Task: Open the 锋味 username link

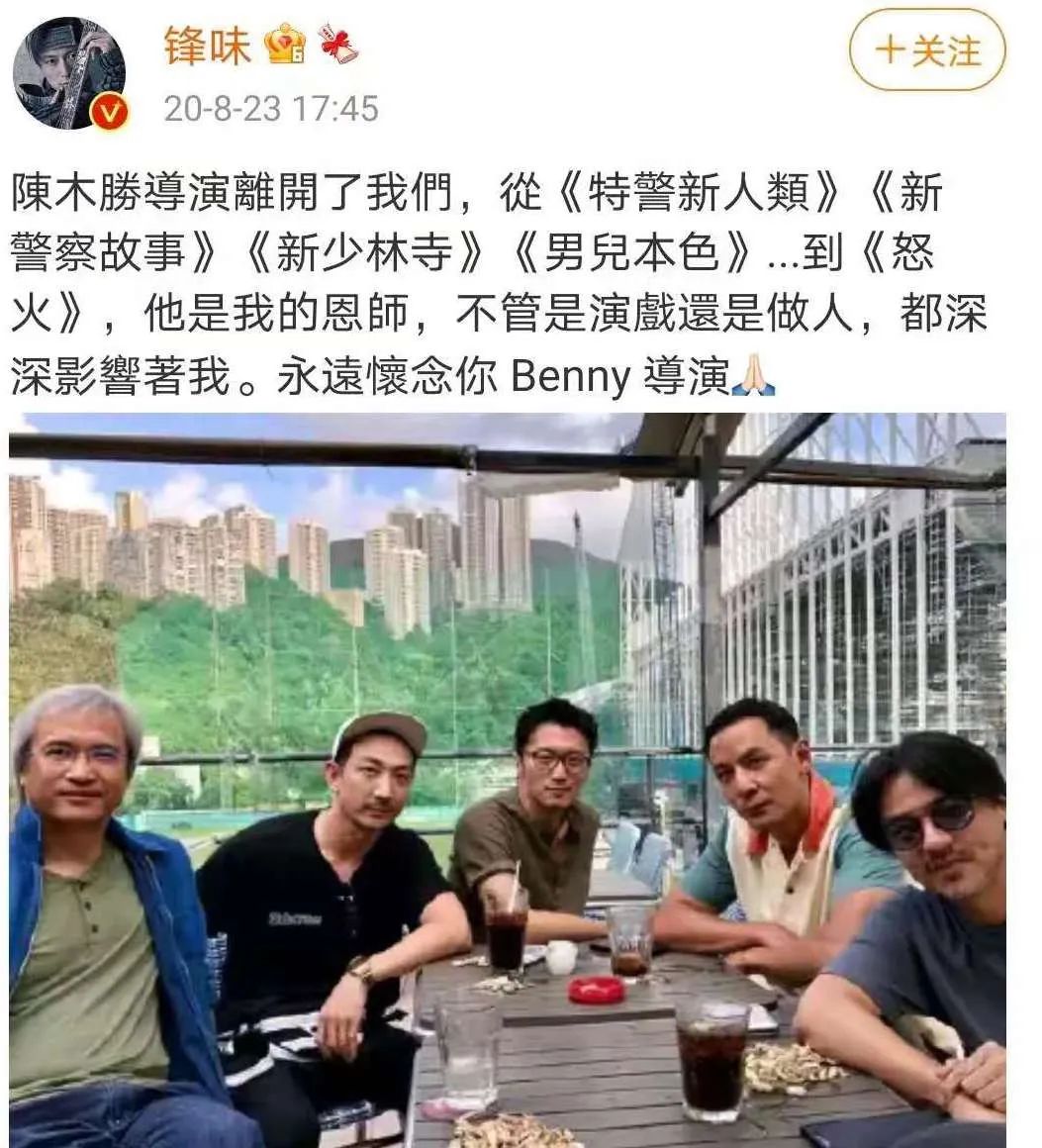Action: click(208, 46)
